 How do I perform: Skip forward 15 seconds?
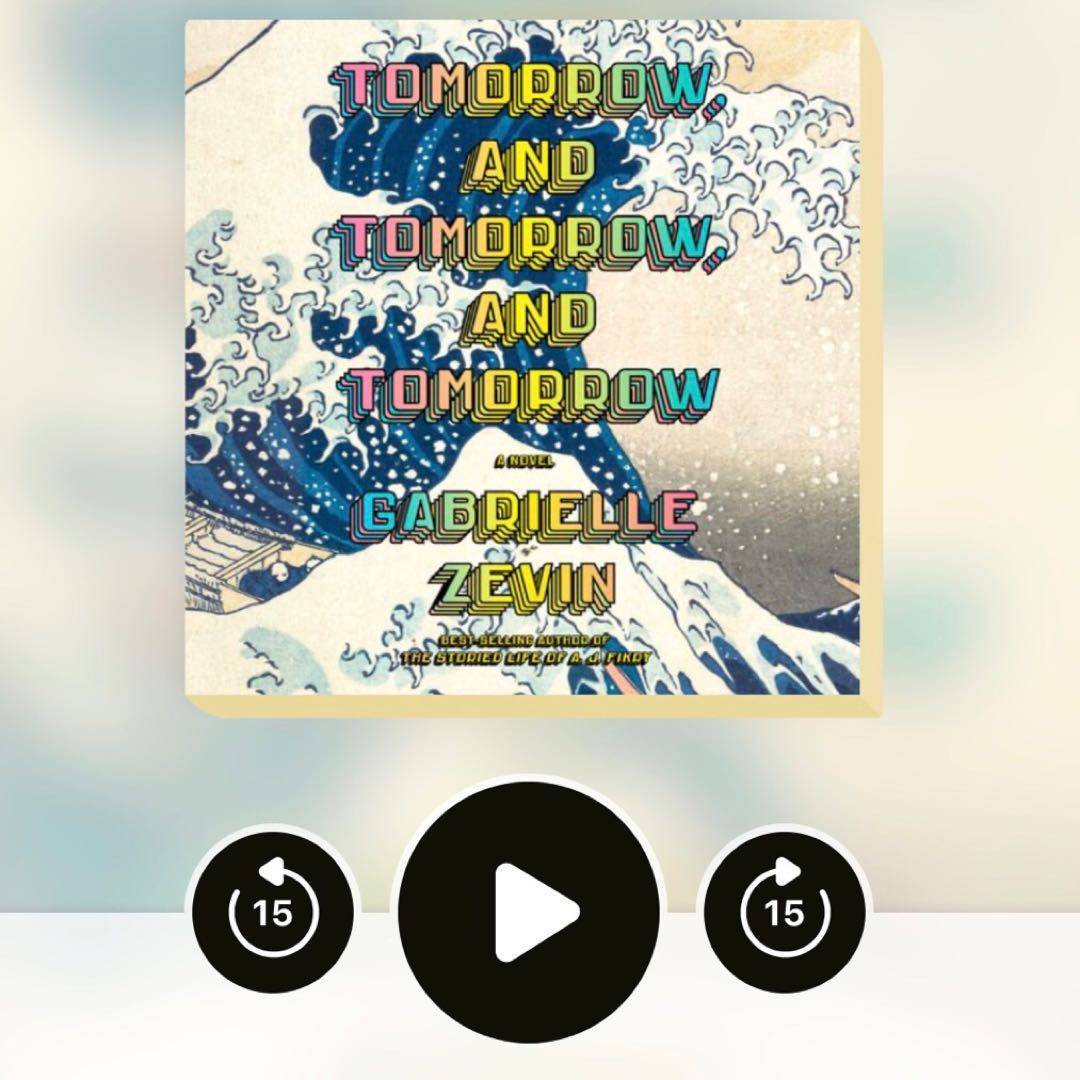(785, 911)
